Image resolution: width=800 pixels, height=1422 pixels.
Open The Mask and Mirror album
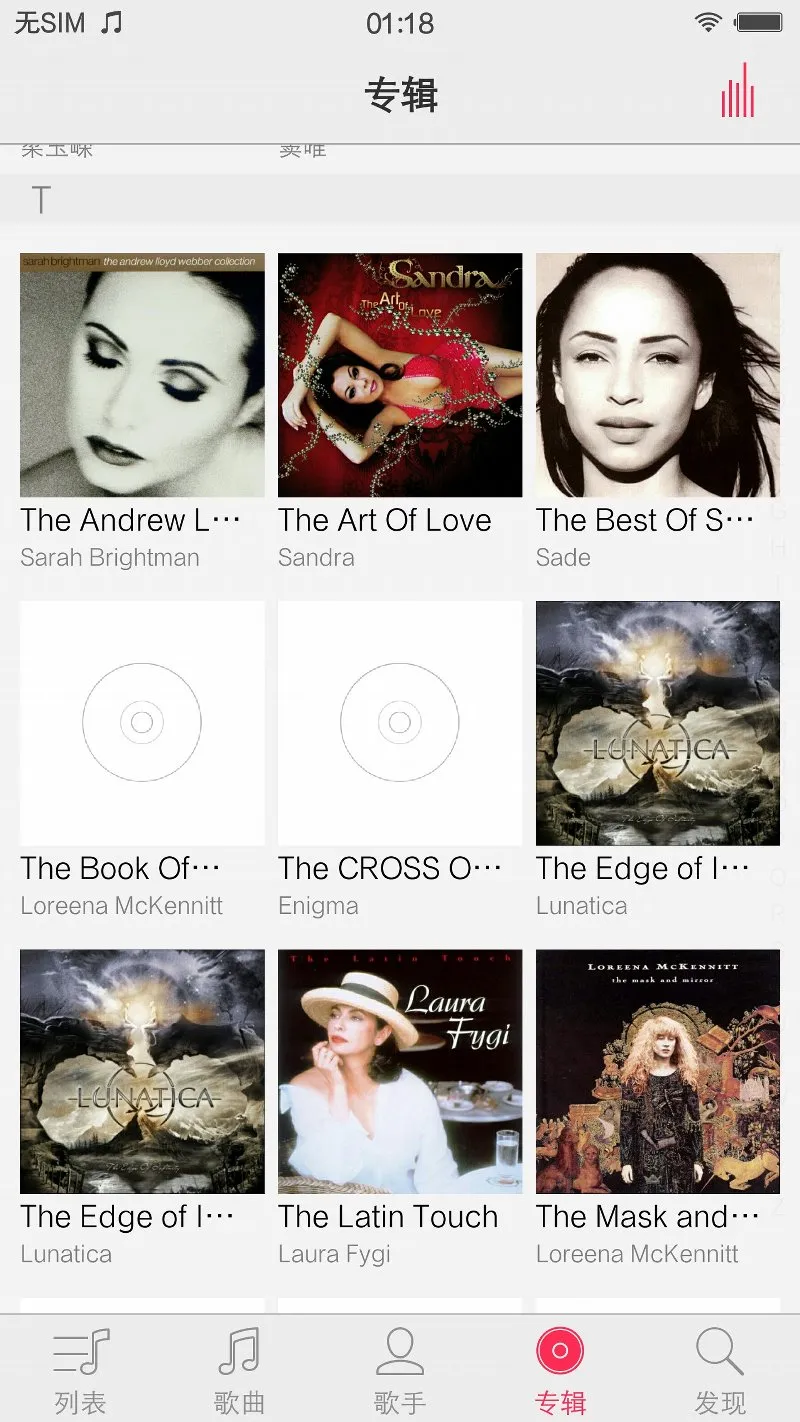tap(657, 1071)
